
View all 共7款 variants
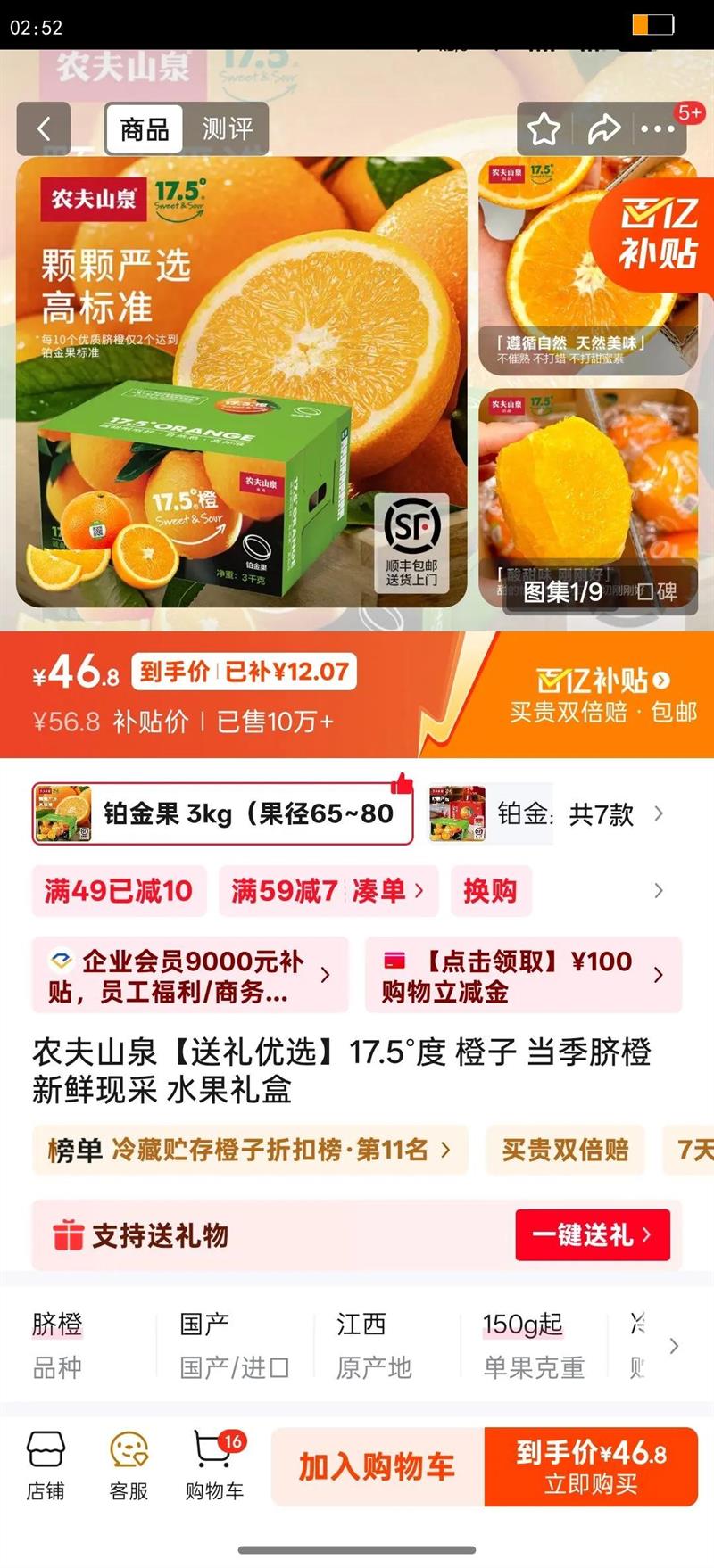click(616, 813)
